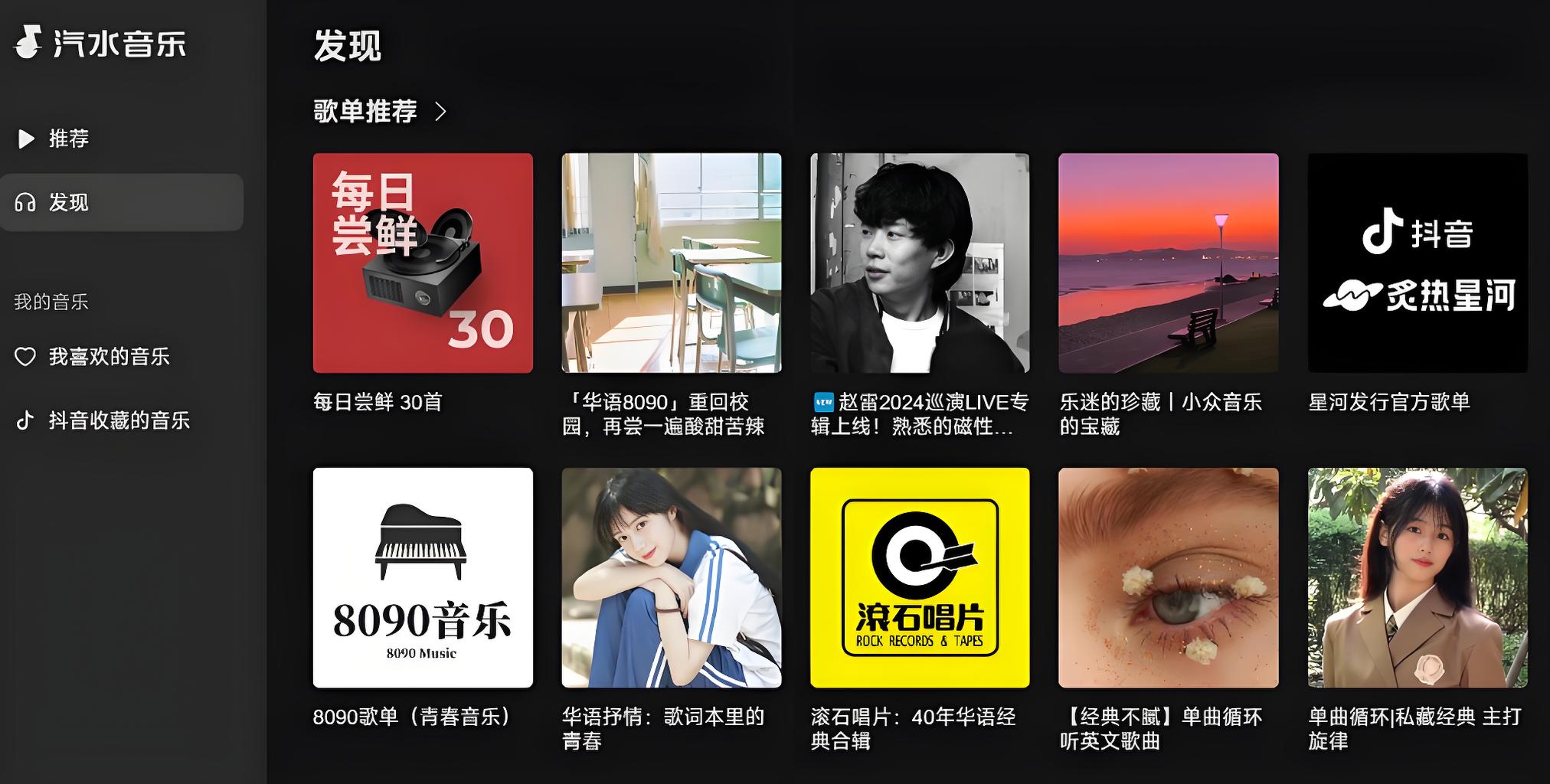1550x784 pixels.
Task: Open 滚石唱片：40年华语经典合辑
Action: [x=920, y=578]
